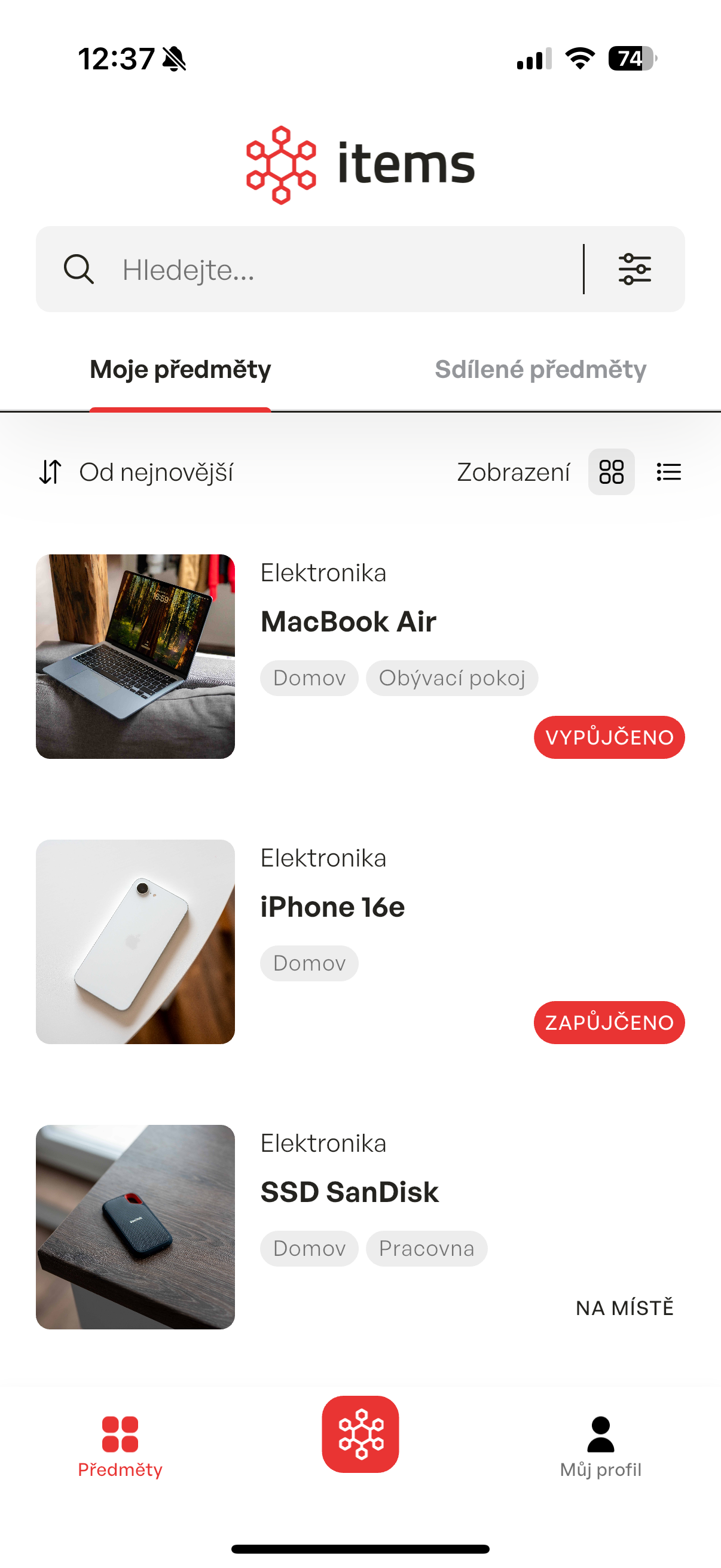Select the grid view layout

click(611, 472)
